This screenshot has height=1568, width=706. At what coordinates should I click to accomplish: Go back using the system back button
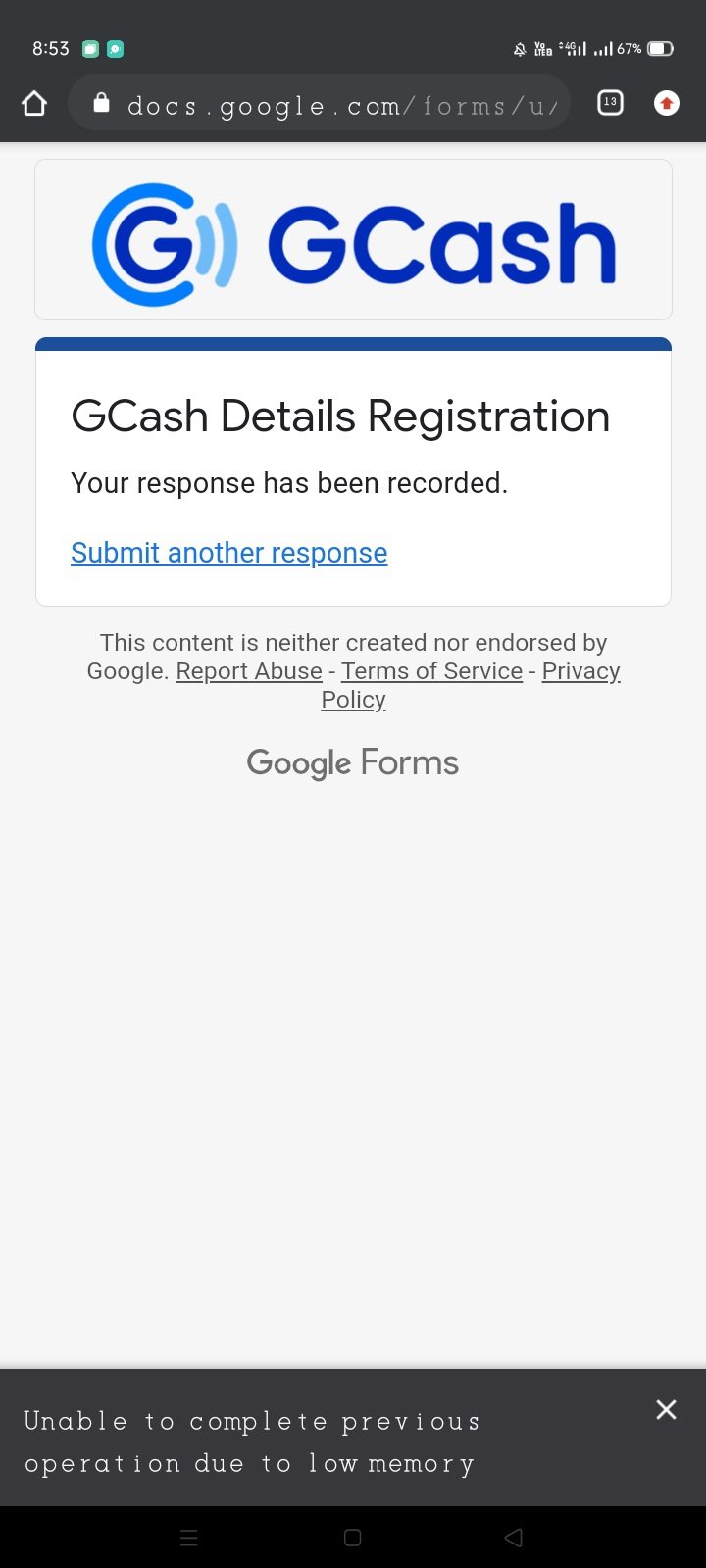click(513, 1538)
